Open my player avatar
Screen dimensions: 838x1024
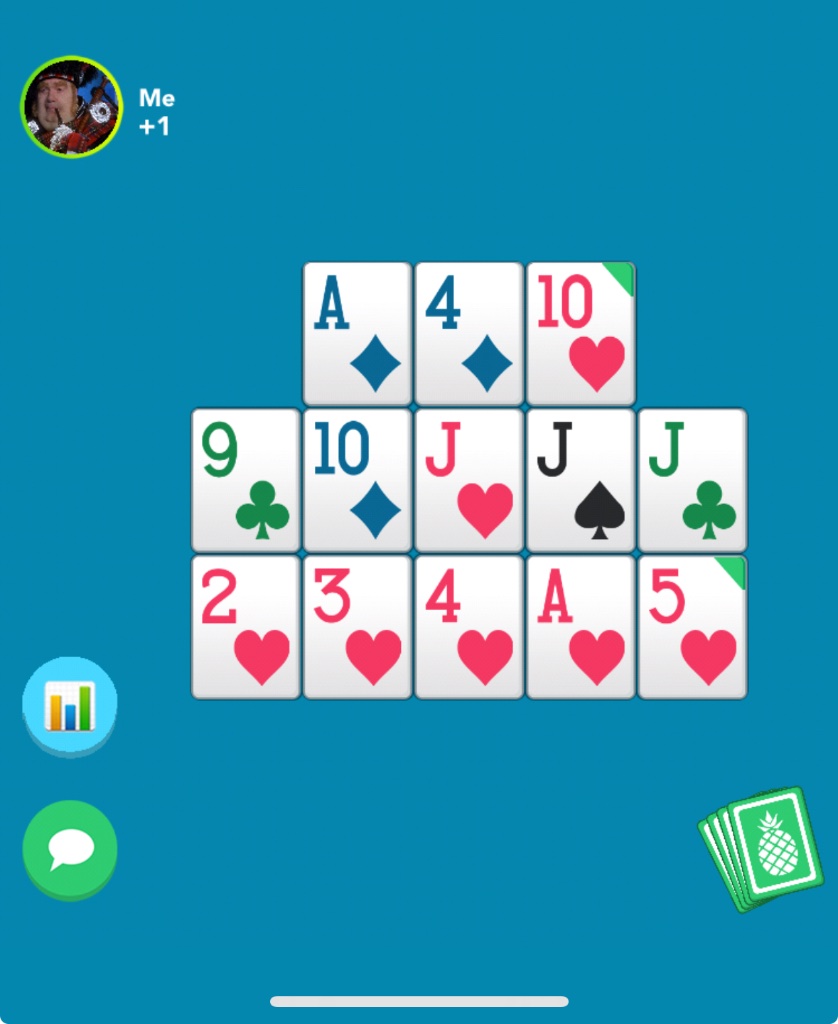(x=71, y=107)
